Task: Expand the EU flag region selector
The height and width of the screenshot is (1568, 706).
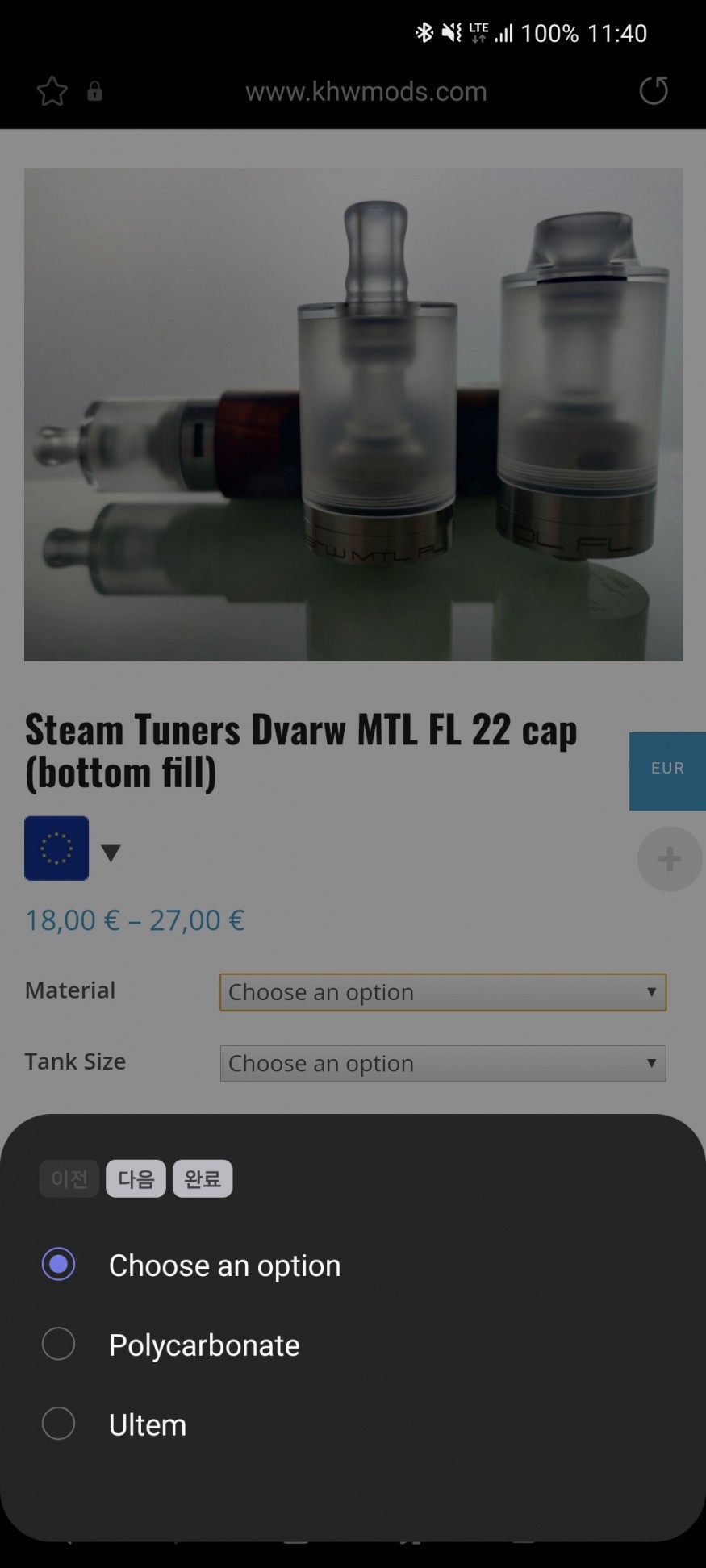Action: [111, 853]
